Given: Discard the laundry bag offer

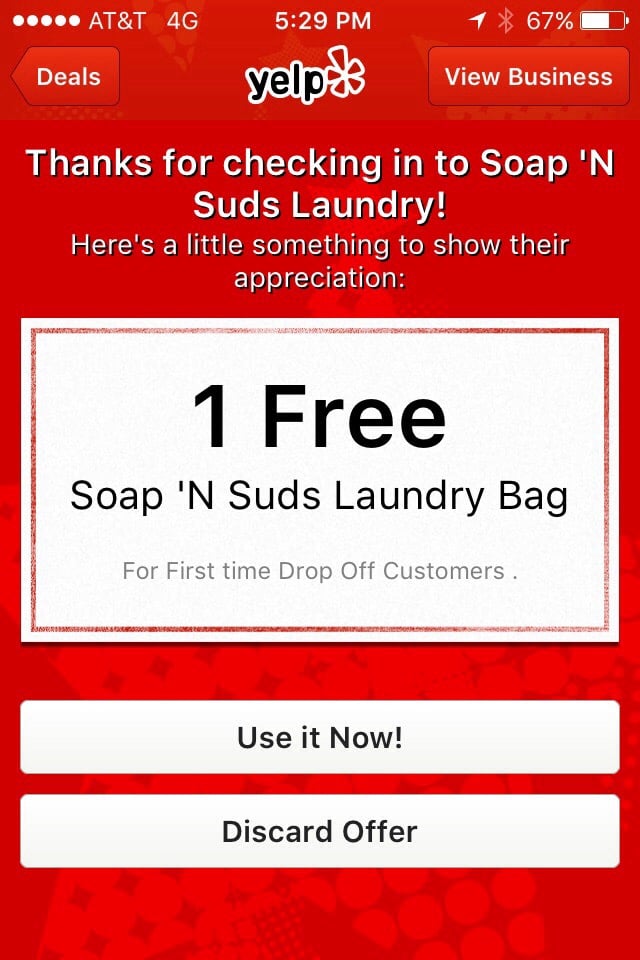Looking at the screenshot, I should 320,831.
